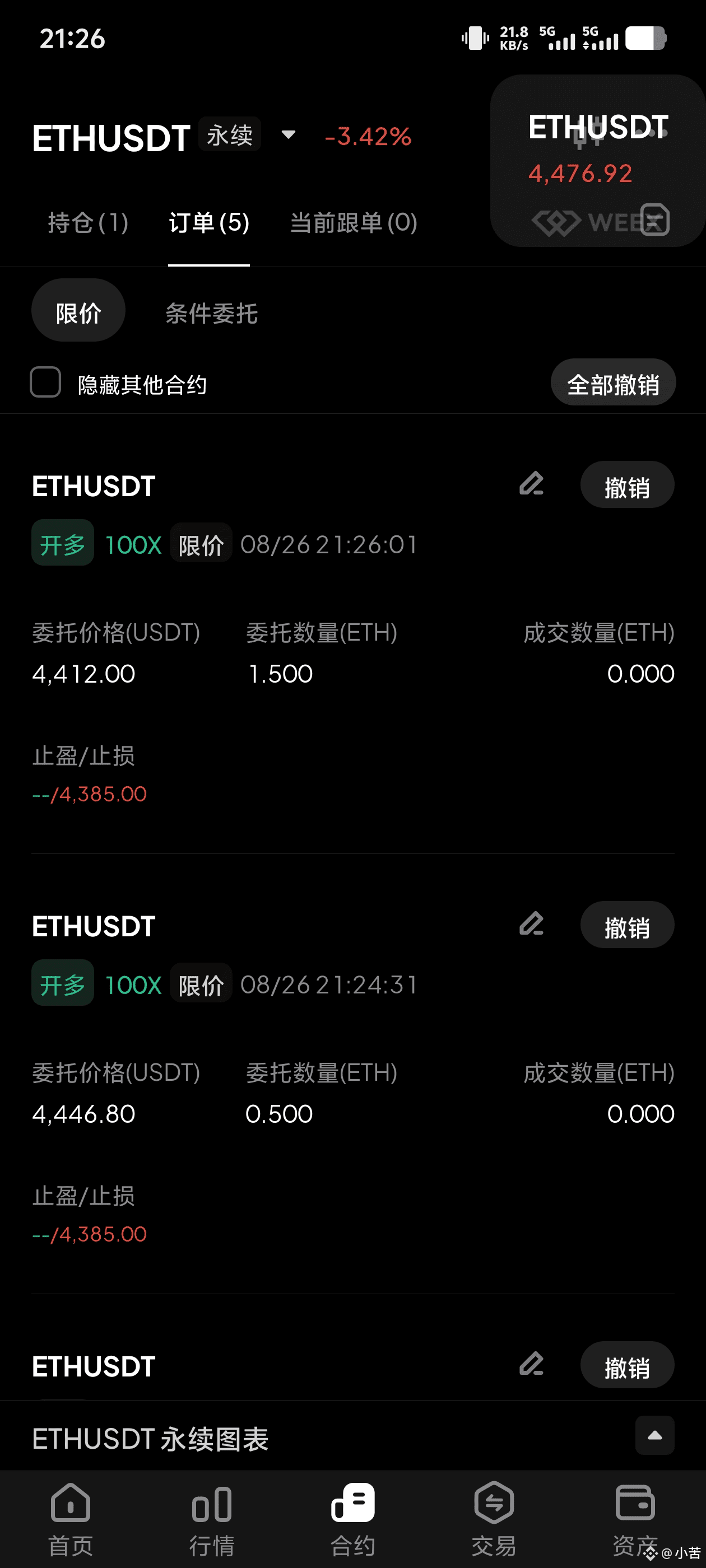Viewport: 706px width, 1568px height.
Task: Open the 交易 tab
Action: pos(494,1519)
